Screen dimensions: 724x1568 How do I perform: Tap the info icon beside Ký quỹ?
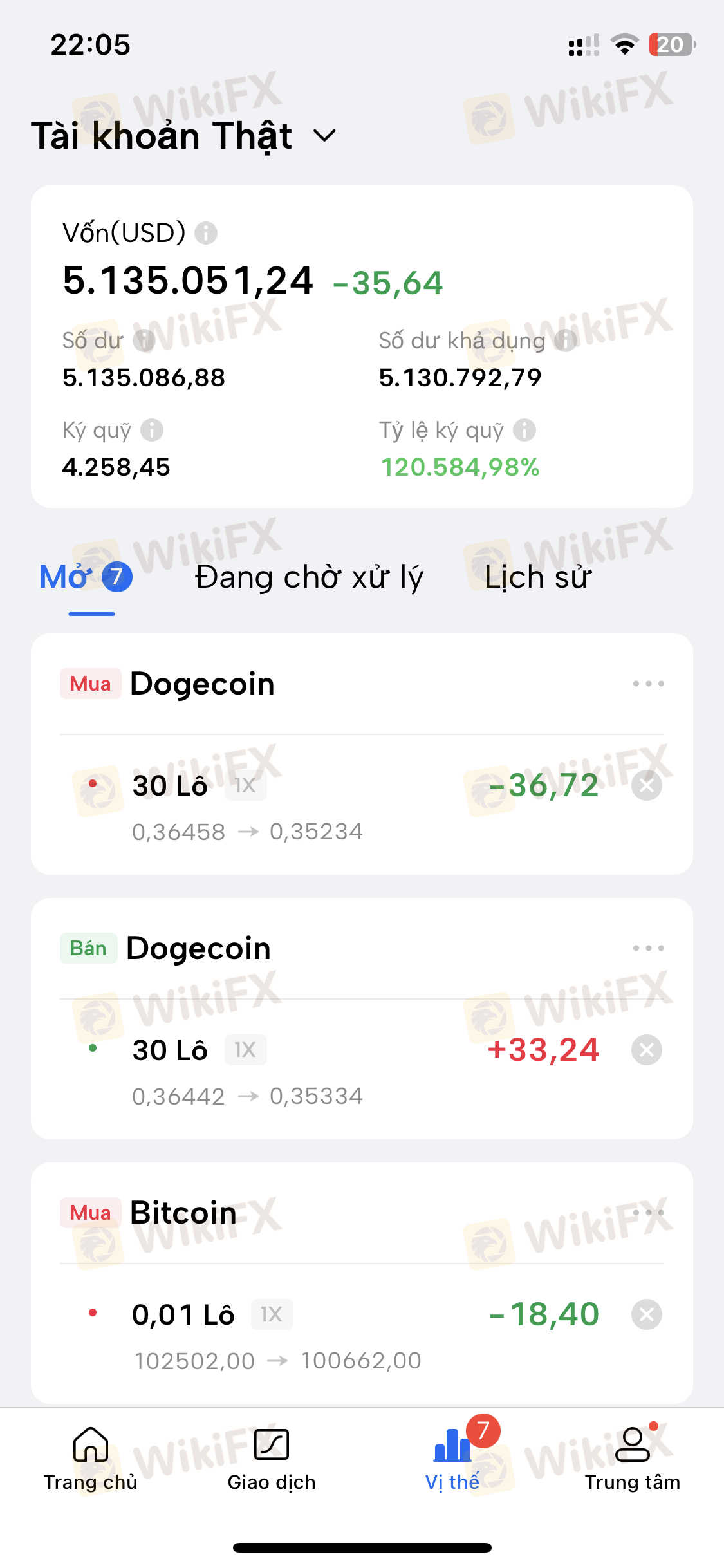click(152, 430)
